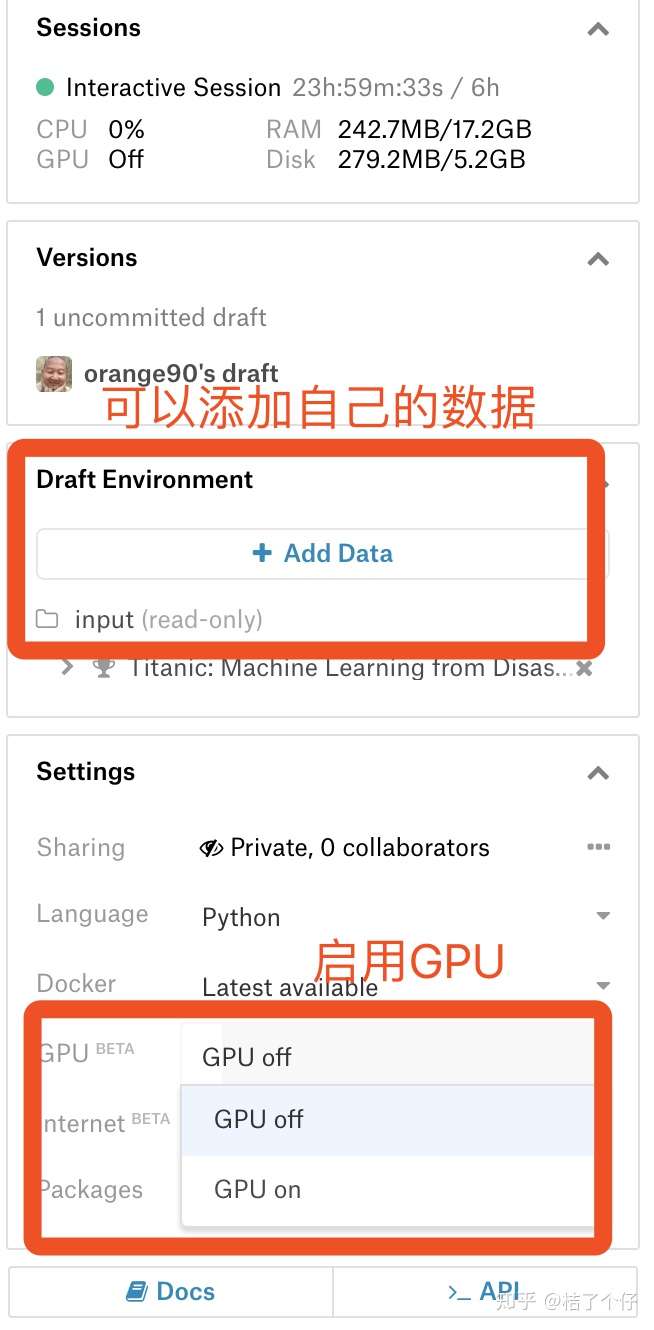The image size is (654, 1330).
Task: Select GPU on from the list
Action: tap(387, 1190)
